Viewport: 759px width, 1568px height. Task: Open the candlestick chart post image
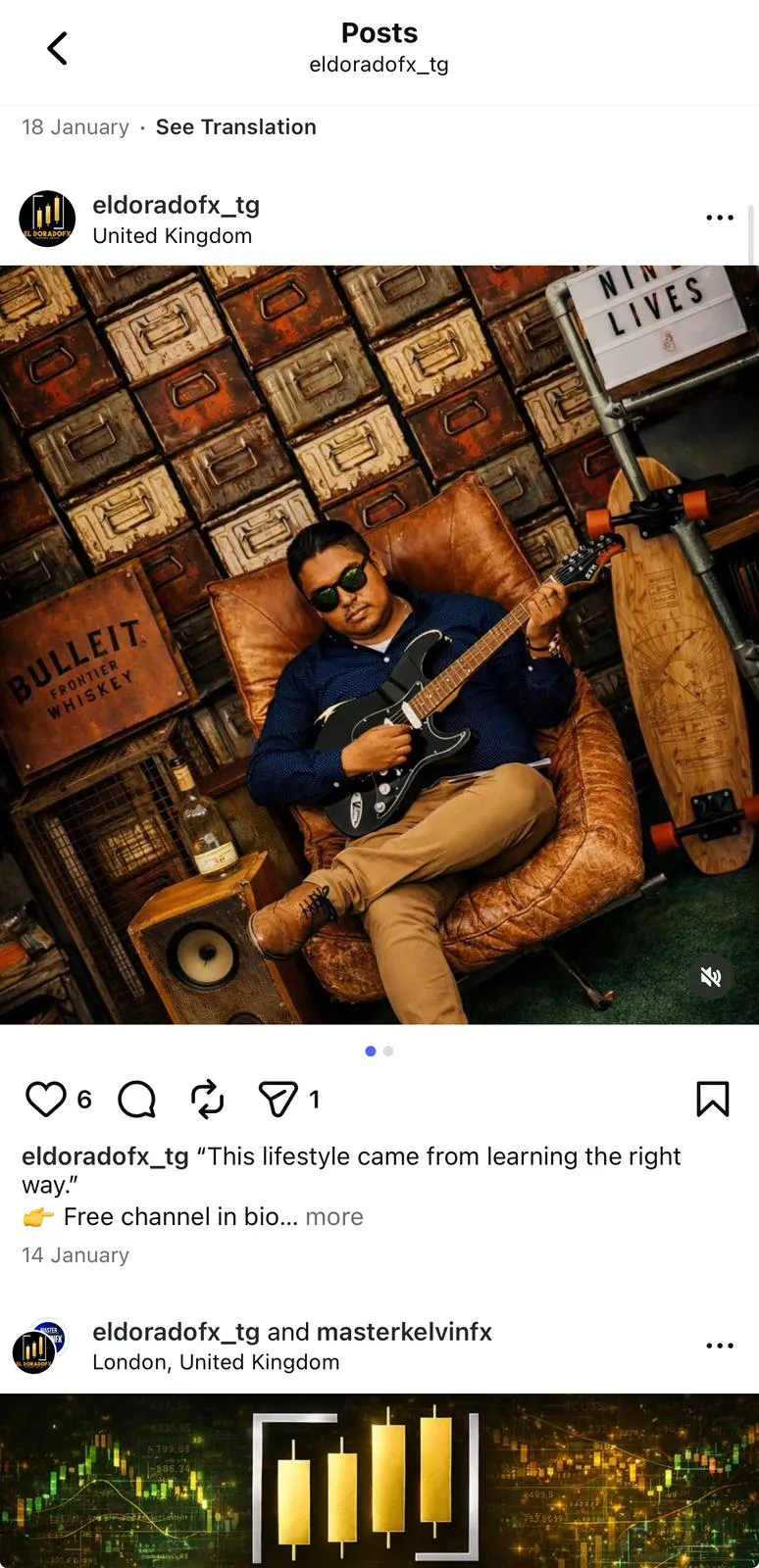pyautogui.click(x=379, y=1480)
